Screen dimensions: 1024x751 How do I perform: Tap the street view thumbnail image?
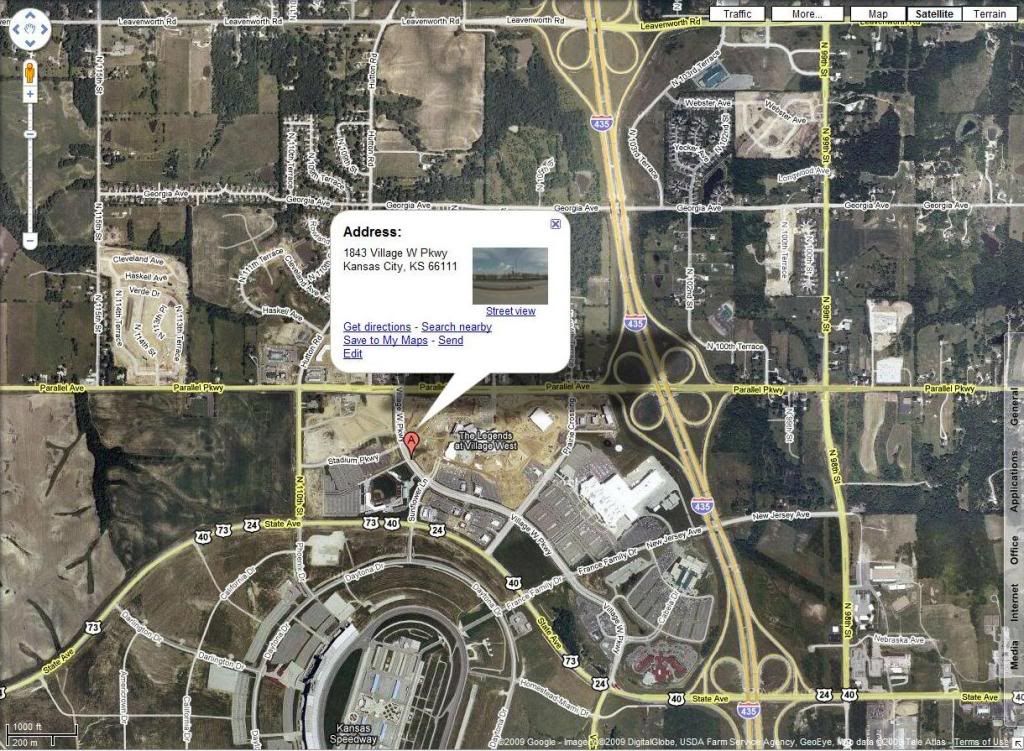point(510,275)
